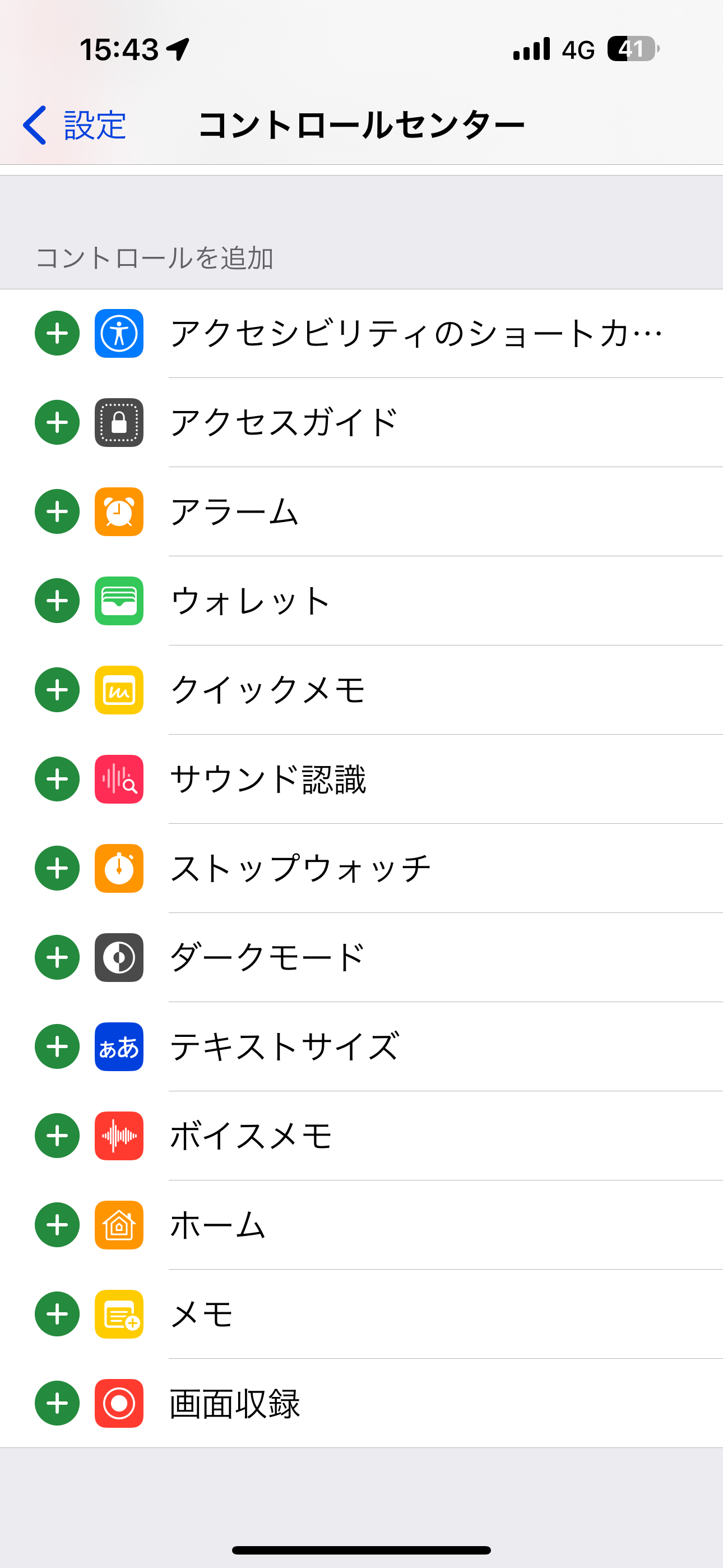Tap the plus next to アラーム
This screenshot has width=723, height=1568.
[x=57, y=512]
